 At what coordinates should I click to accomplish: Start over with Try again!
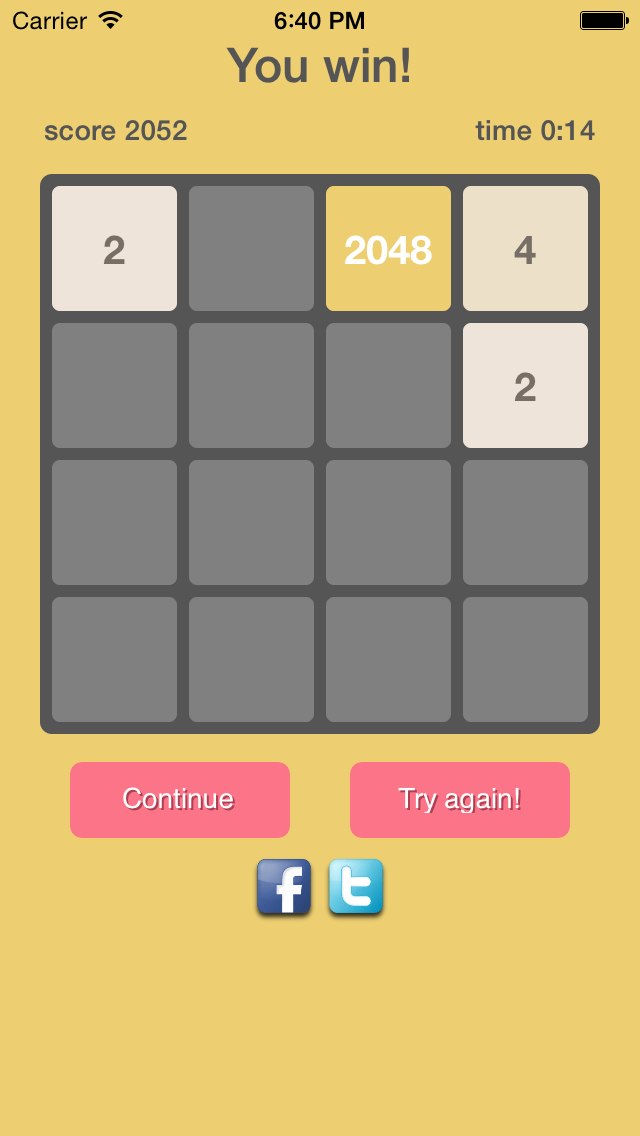pos(460,799)
